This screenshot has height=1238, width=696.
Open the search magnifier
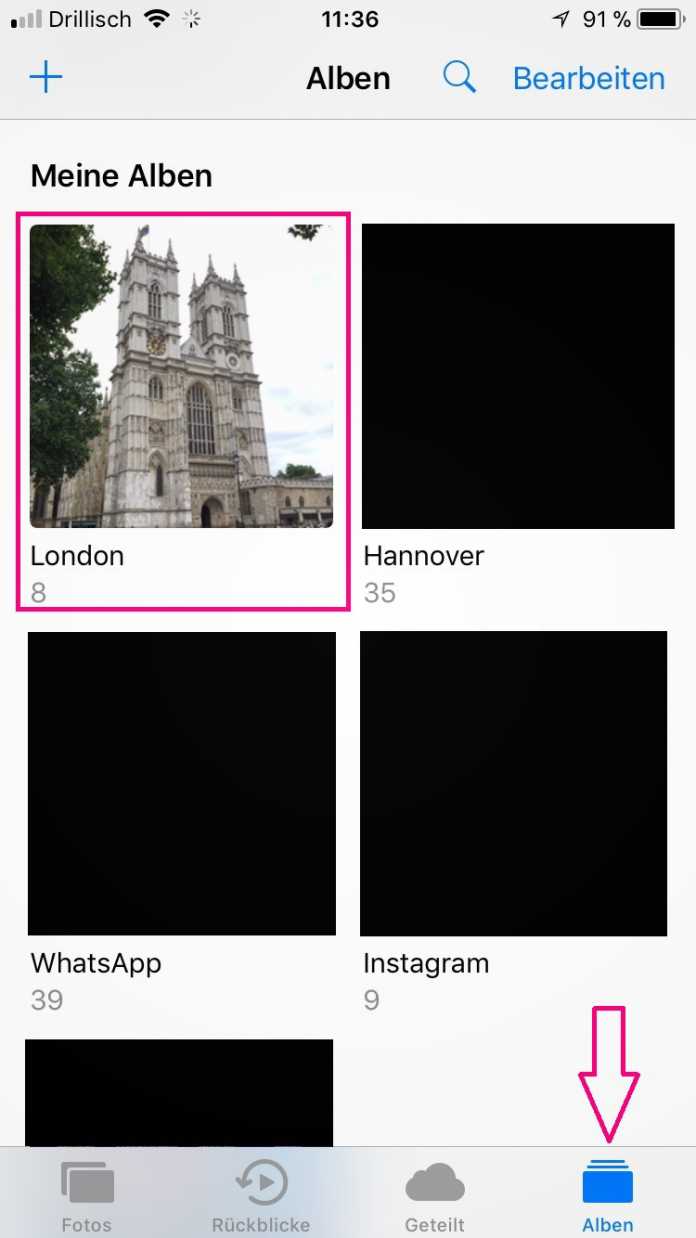459,78
